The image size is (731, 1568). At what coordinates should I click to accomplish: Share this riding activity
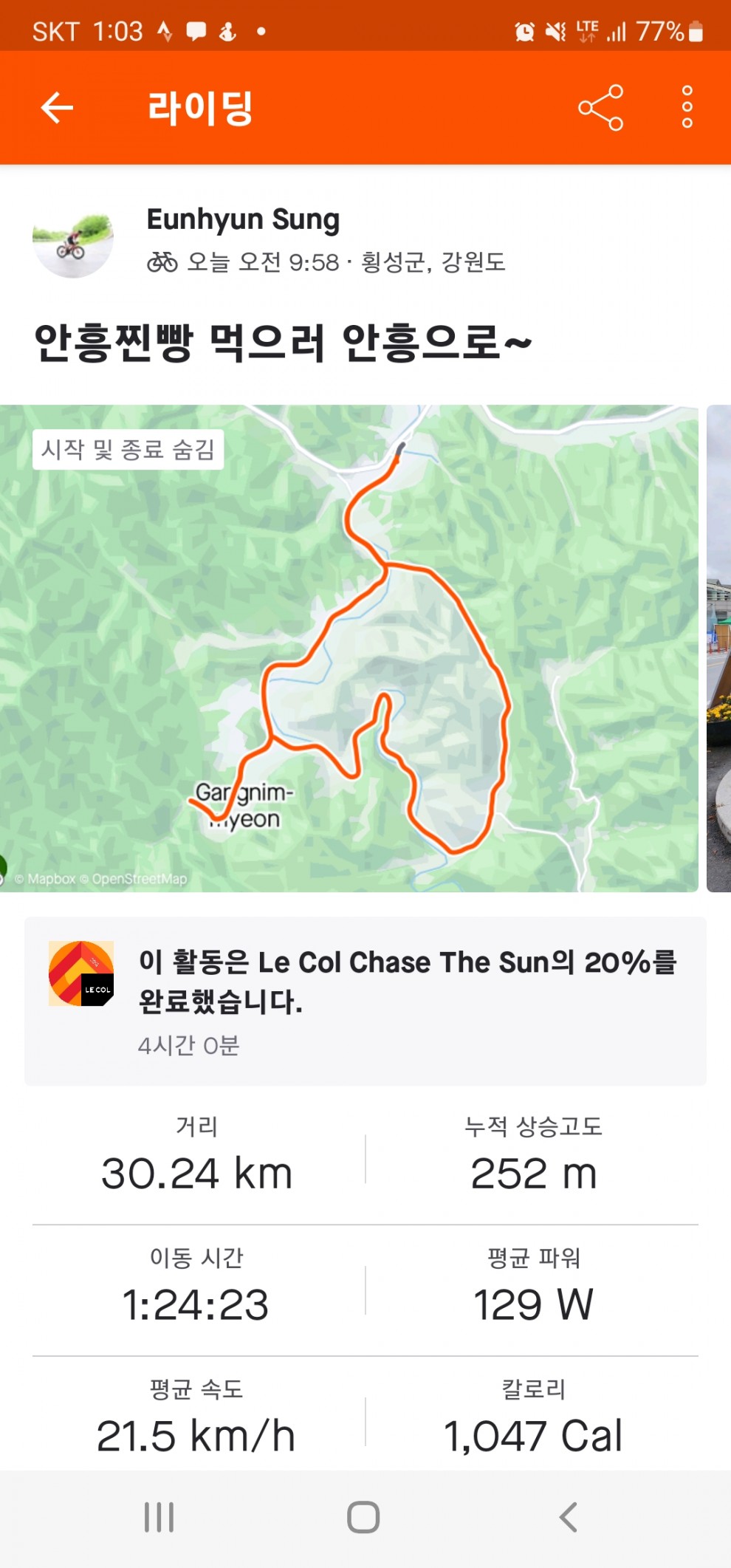coord(600,108)
